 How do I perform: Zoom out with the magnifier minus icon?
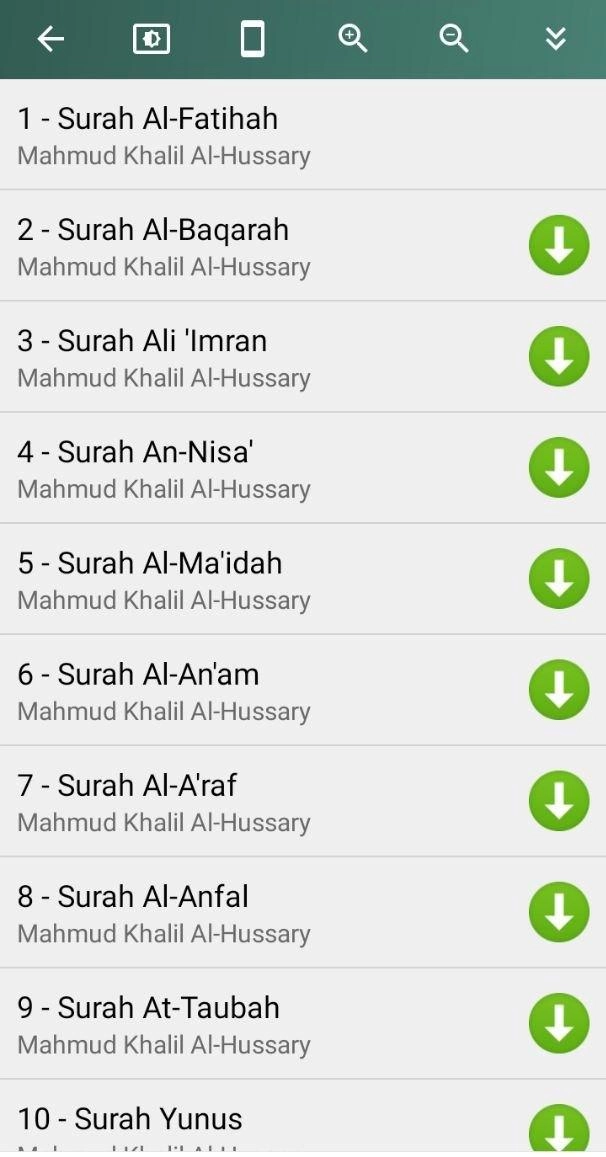454,39
